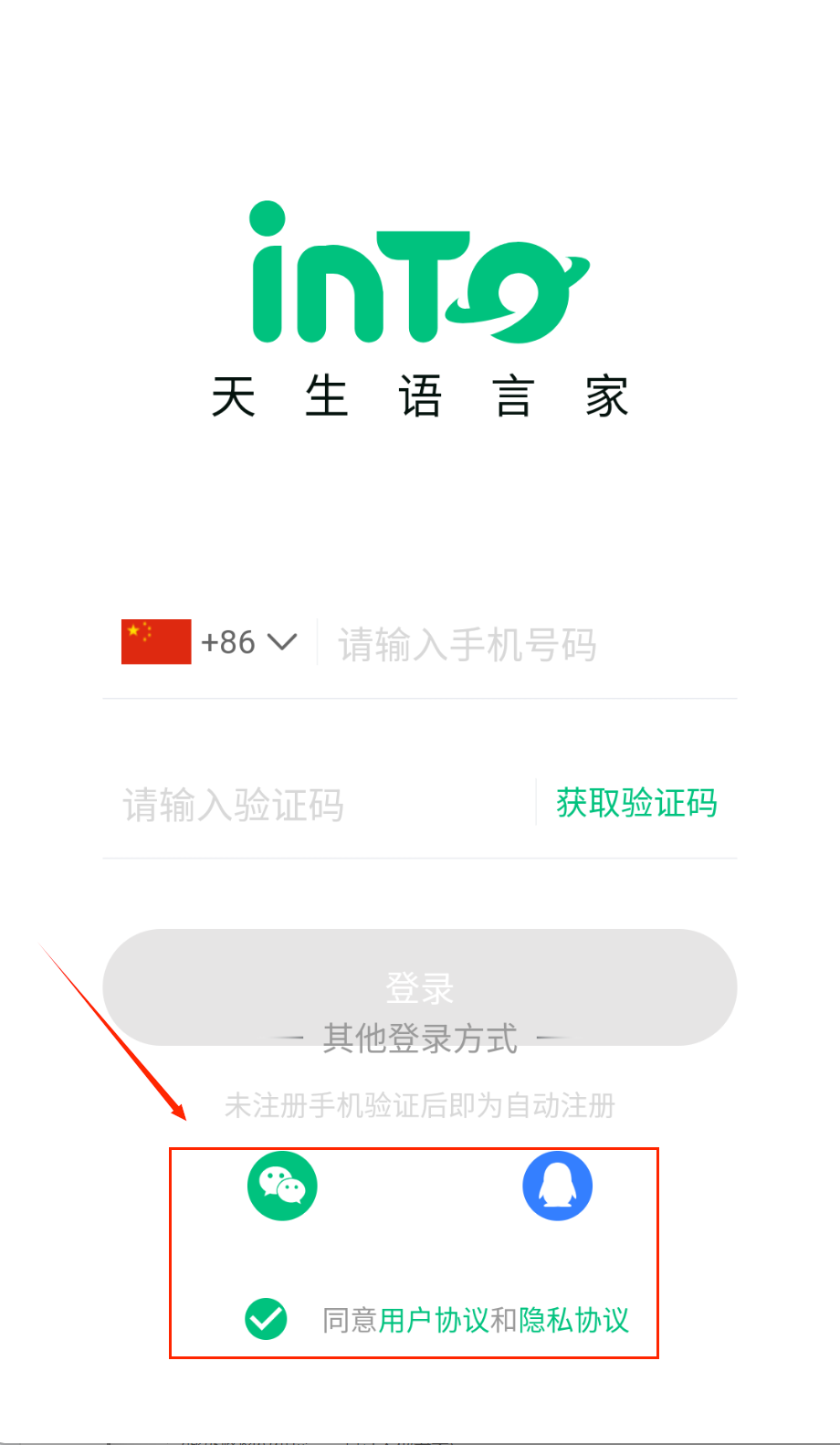Tap 获取验证码 to request a code

636,804
